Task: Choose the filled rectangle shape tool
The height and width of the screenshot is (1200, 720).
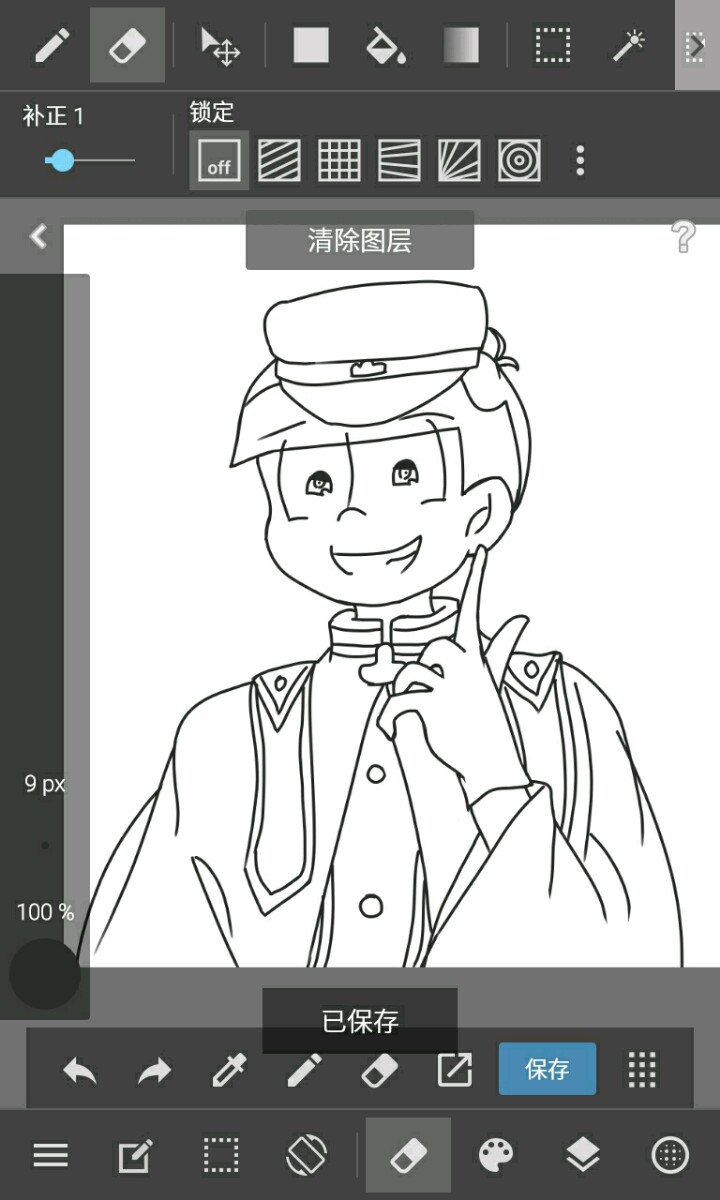Action: click(x=311, y=45)
